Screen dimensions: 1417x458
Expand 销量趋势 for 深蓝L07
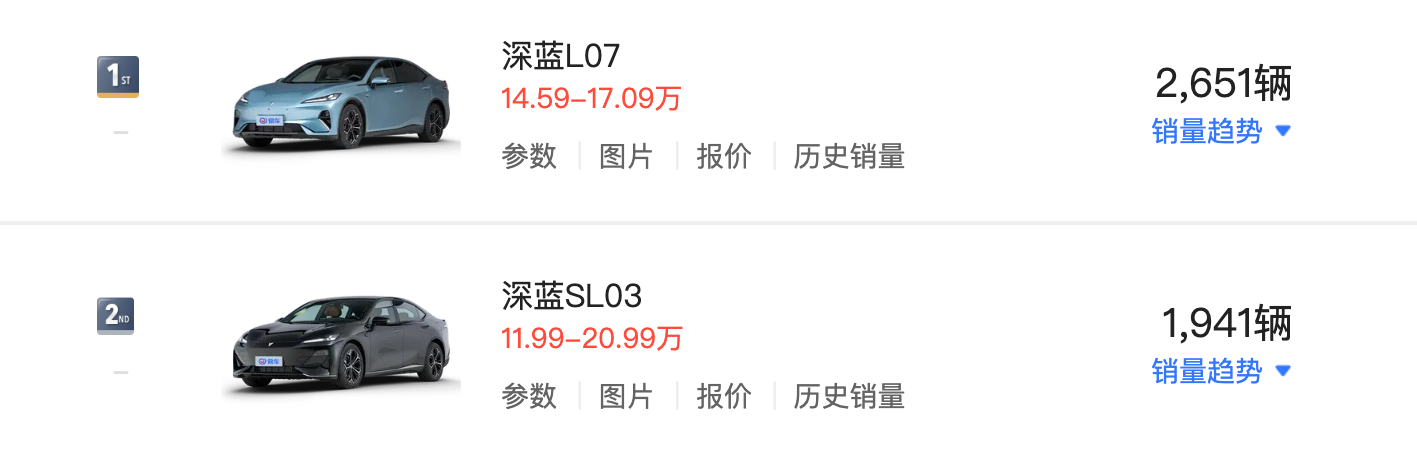1221,131
